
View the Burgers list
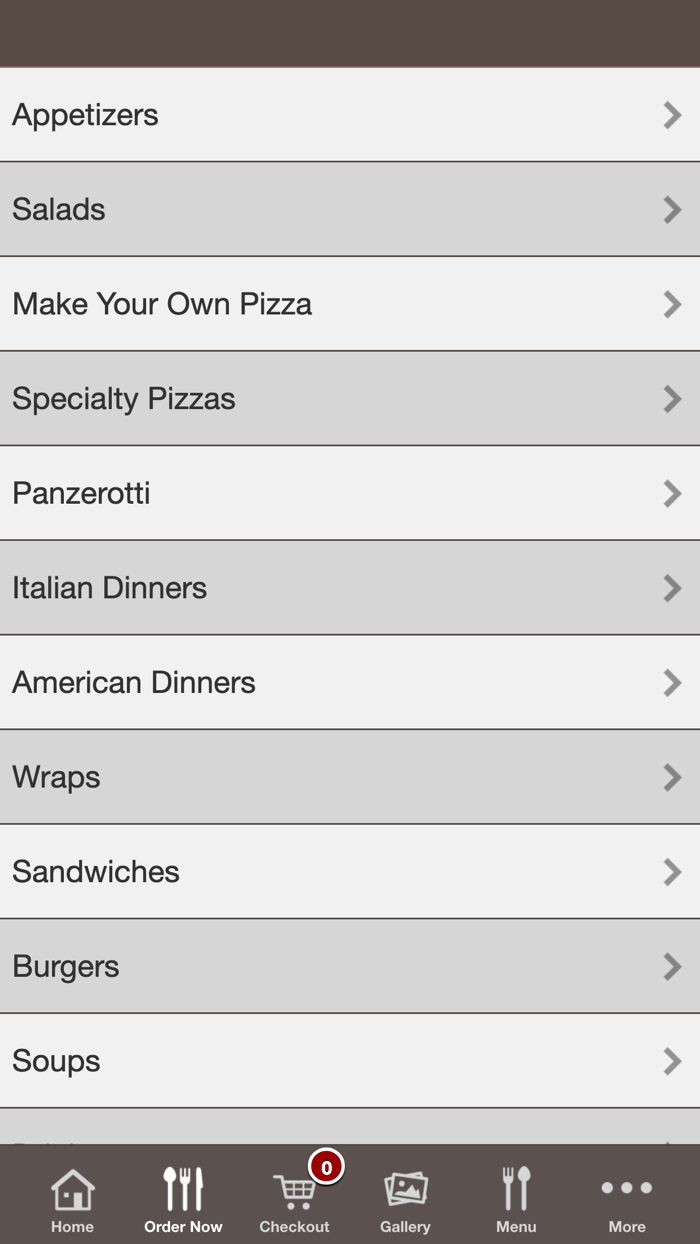click(350, 966)
